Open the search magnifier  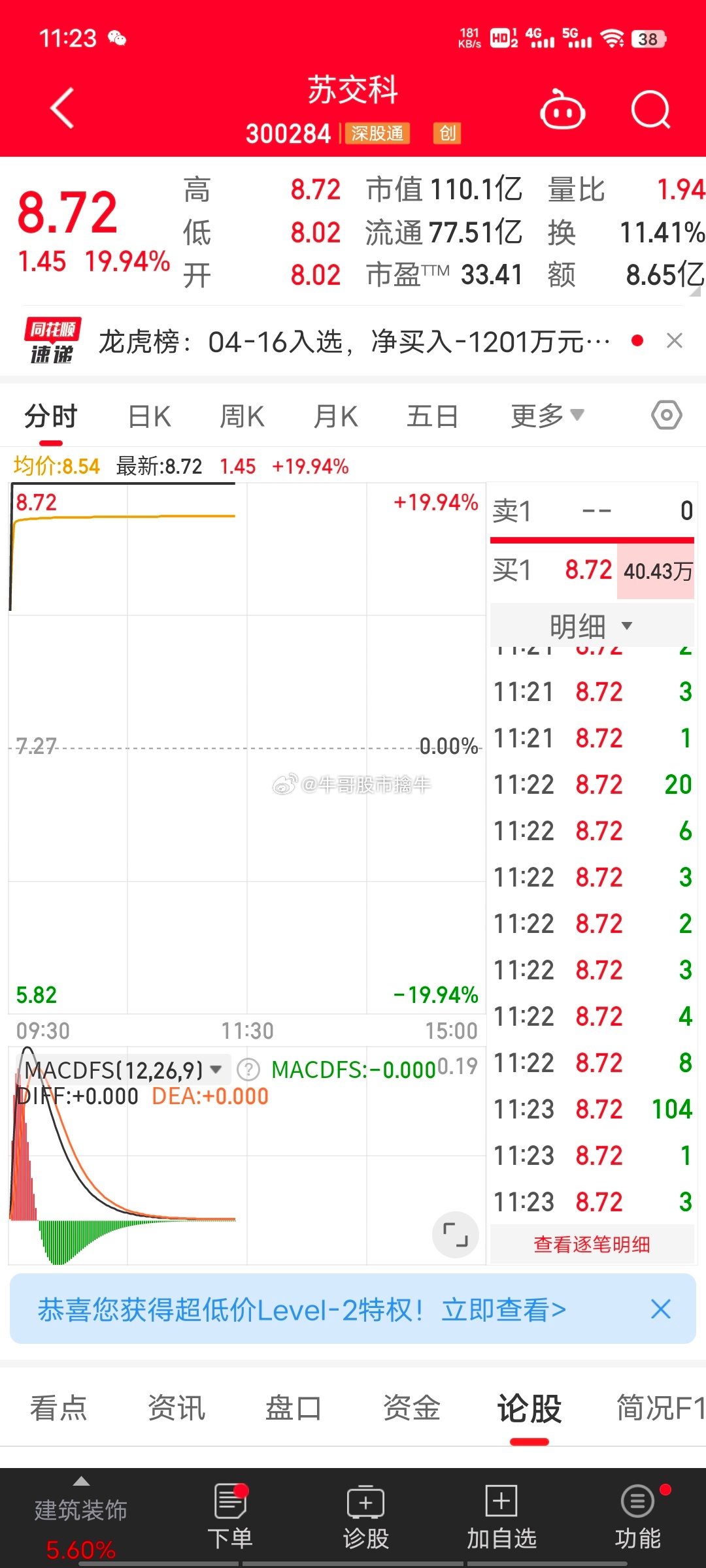pyautogui.click(x=651, y=110)
